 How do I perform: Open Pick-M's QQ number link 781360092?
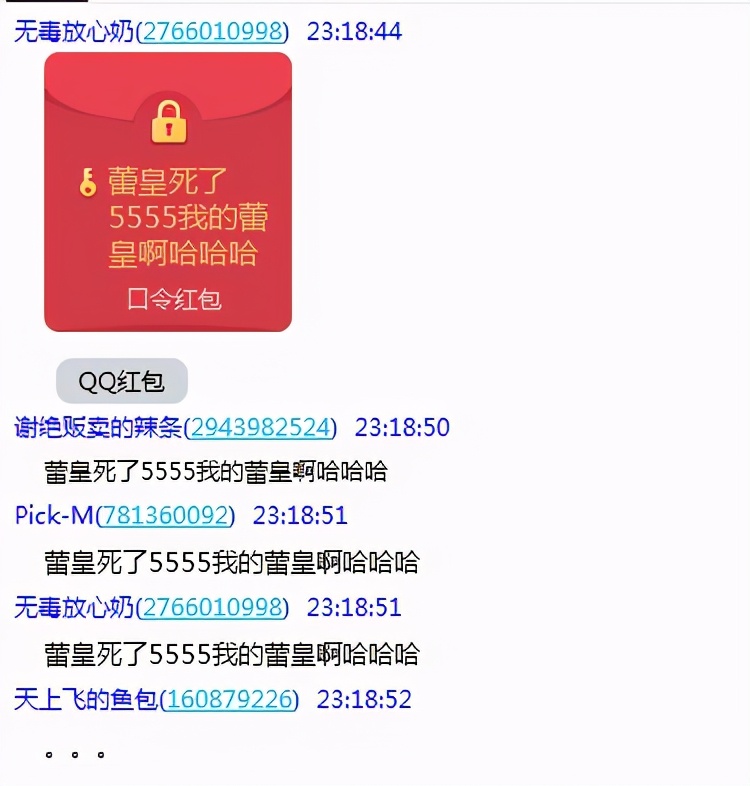165,516
